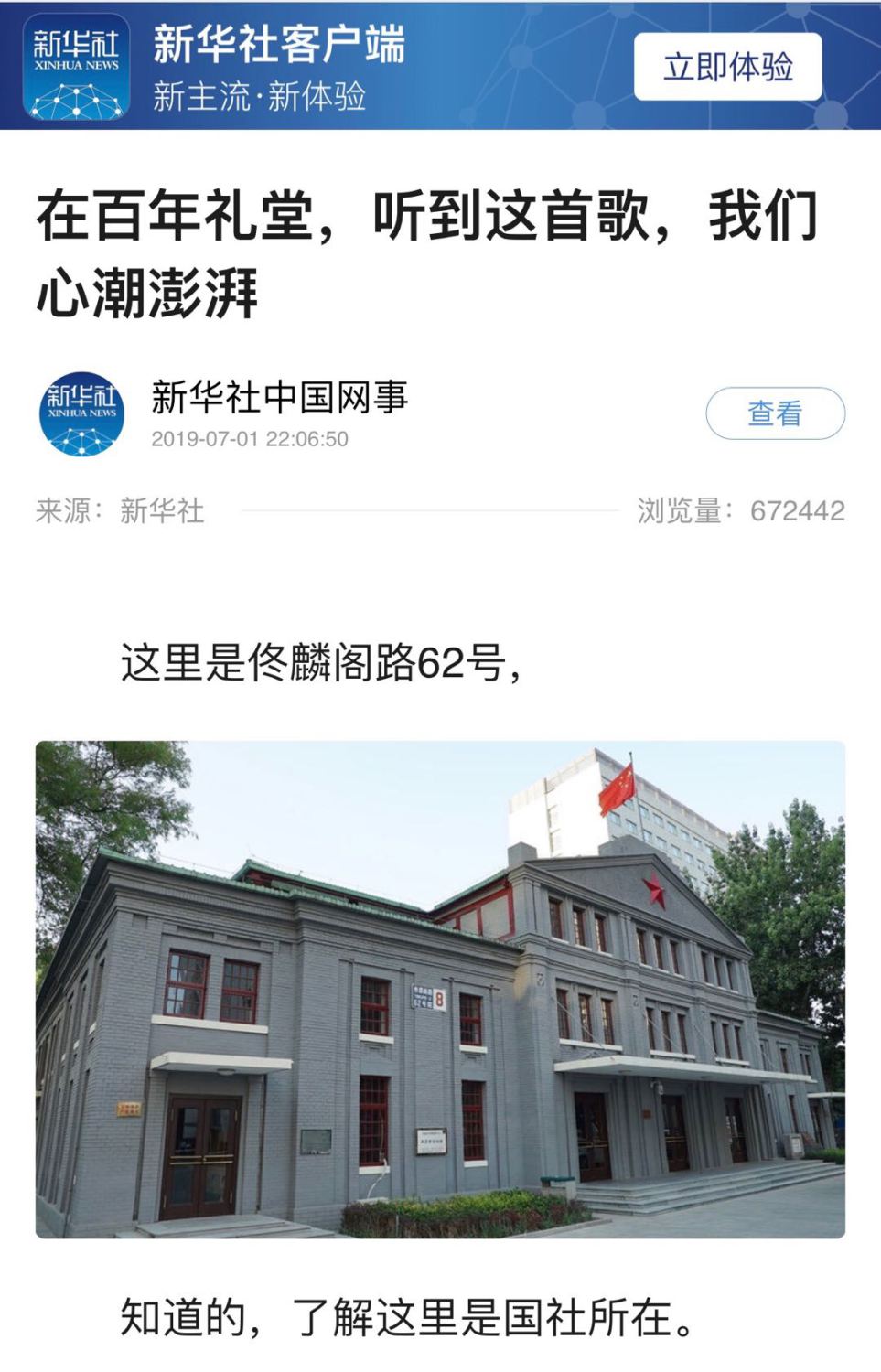This screenshot has height=1372, width=881.
Task: Open the 新华社中国网事 account profile
Action: (279, 398)
